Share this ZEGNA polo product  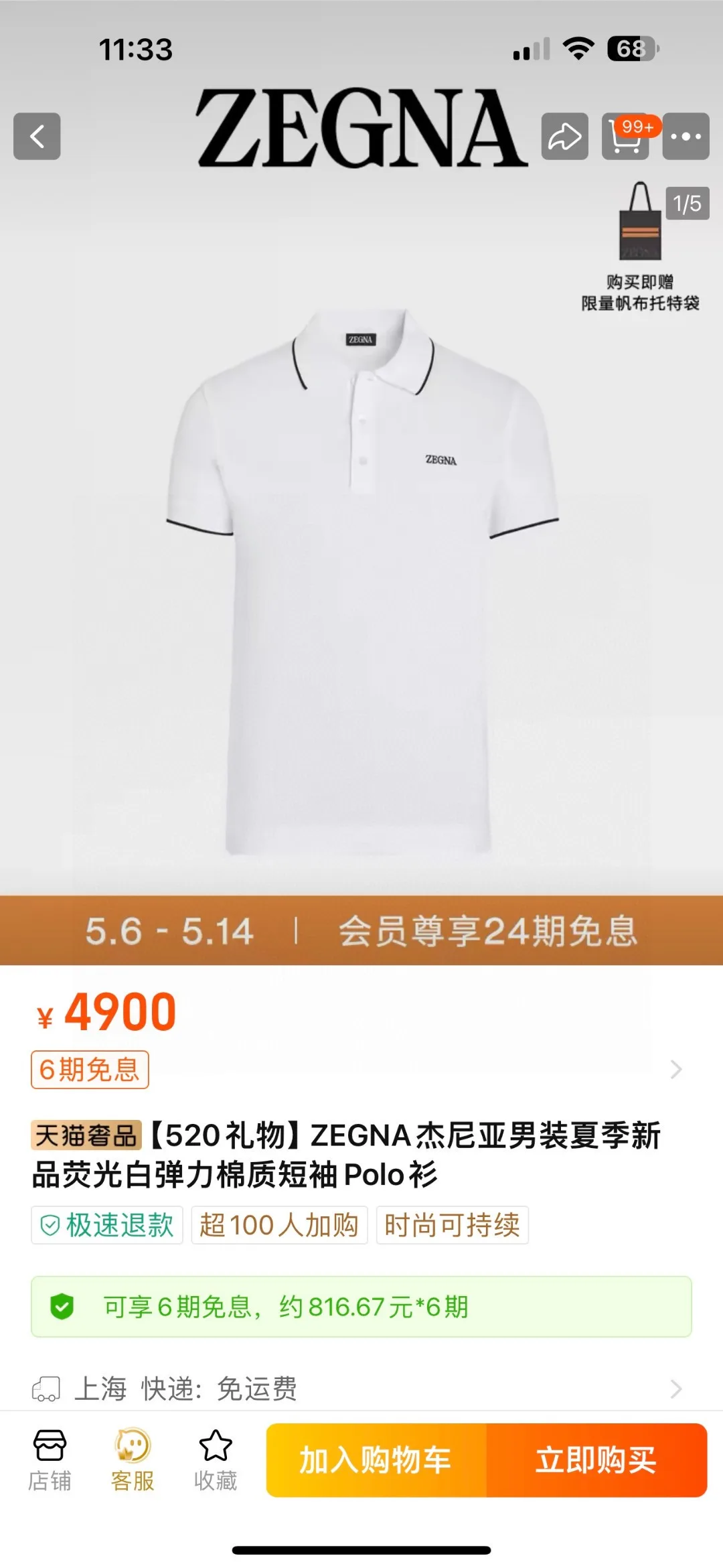click(x=564, y=136)
